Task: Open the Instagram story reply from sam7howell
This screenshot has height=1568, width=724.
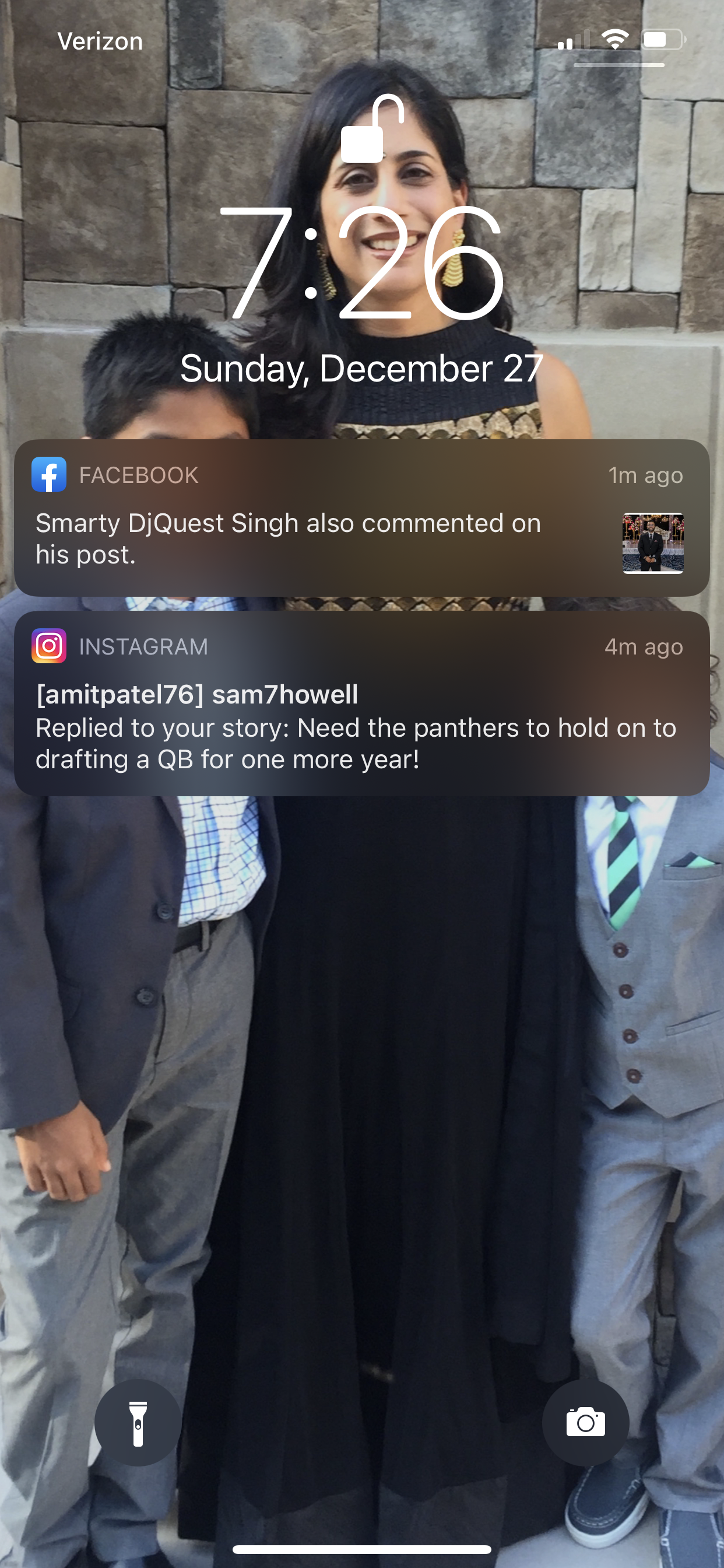Action: pos(361,703)
